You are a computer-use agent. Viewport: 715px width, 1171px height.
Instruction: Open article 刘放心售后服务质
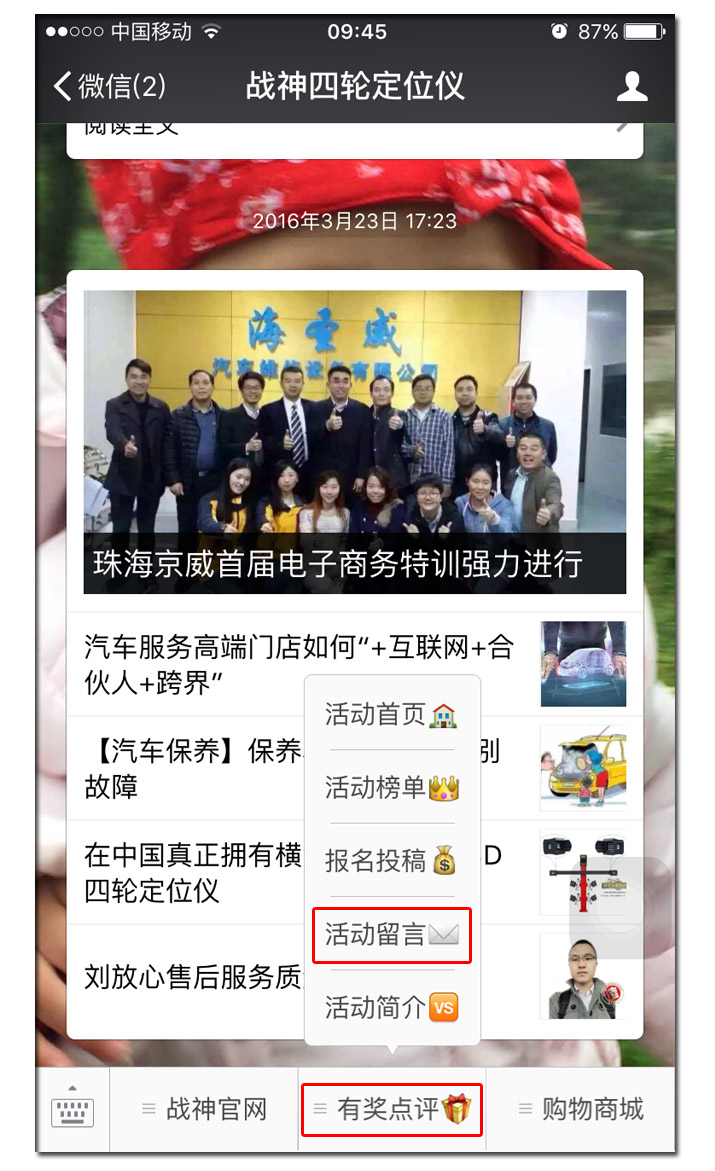pos(190,976)
